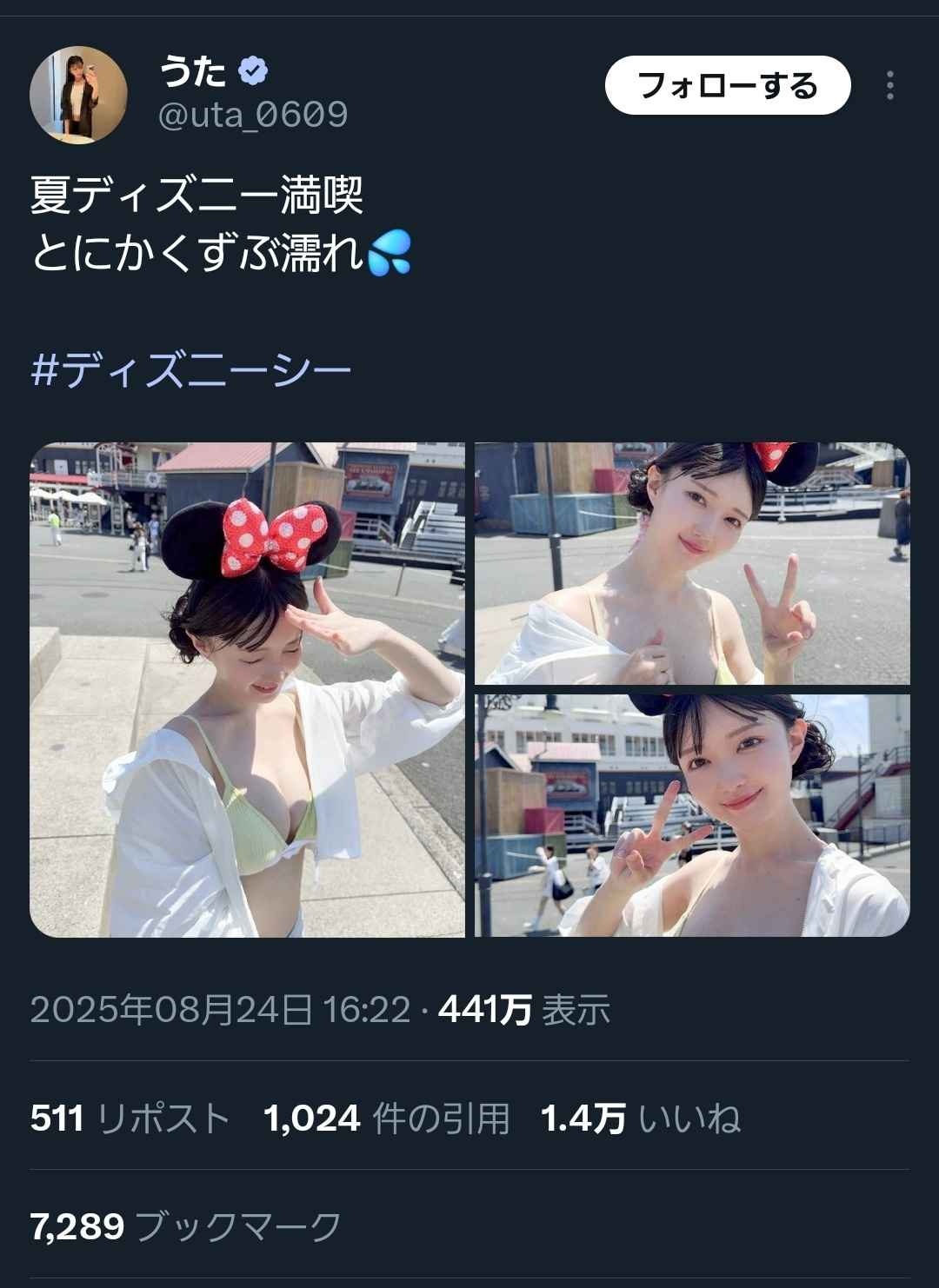The image size is (939, 1288).
Task: View the 1,024 件の引用 quotes
Action: click(386, 1118)
